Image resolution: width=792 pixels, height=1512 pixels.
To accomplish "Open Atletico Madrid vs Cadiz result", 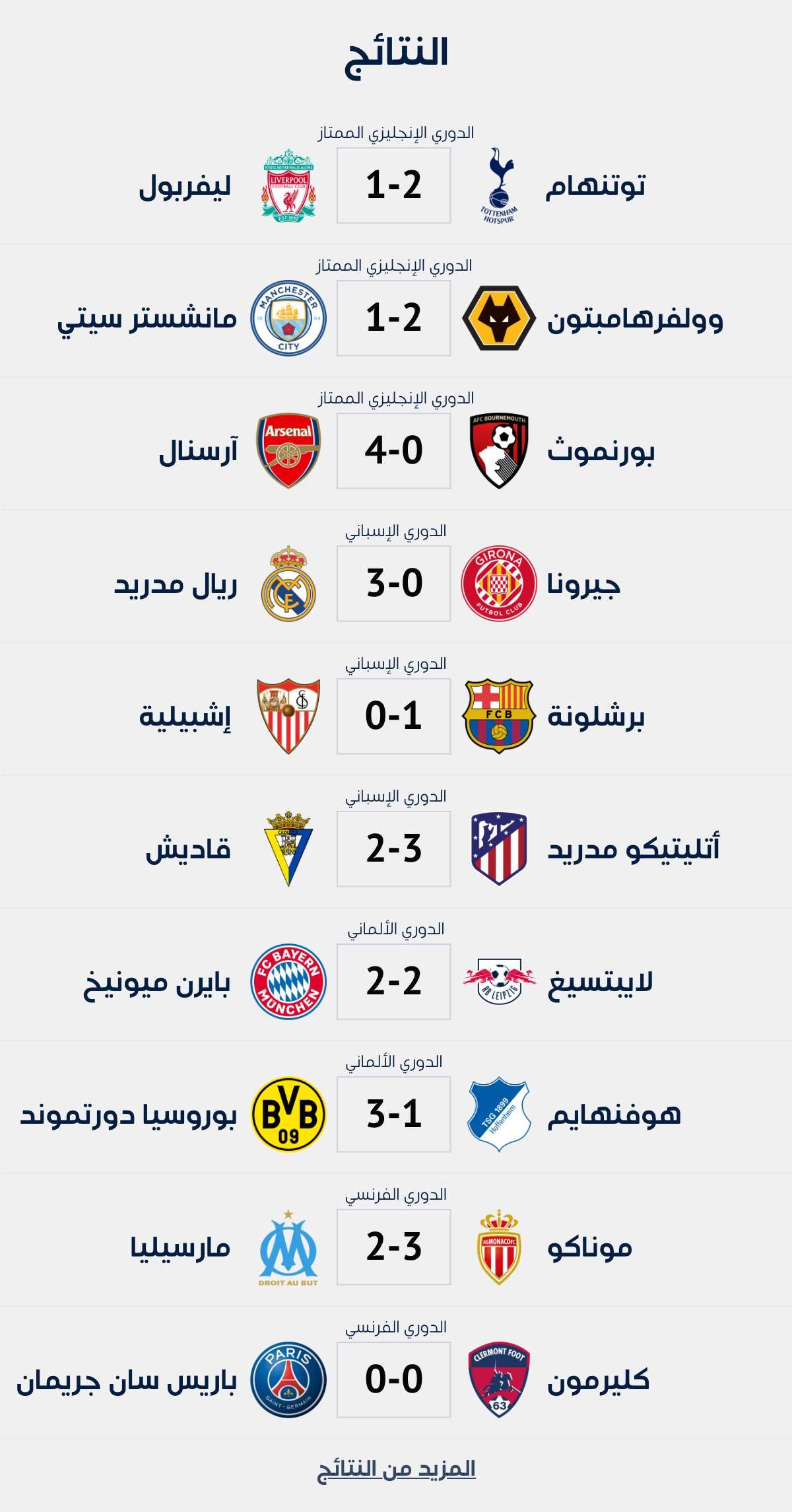I will click(394, 849).
